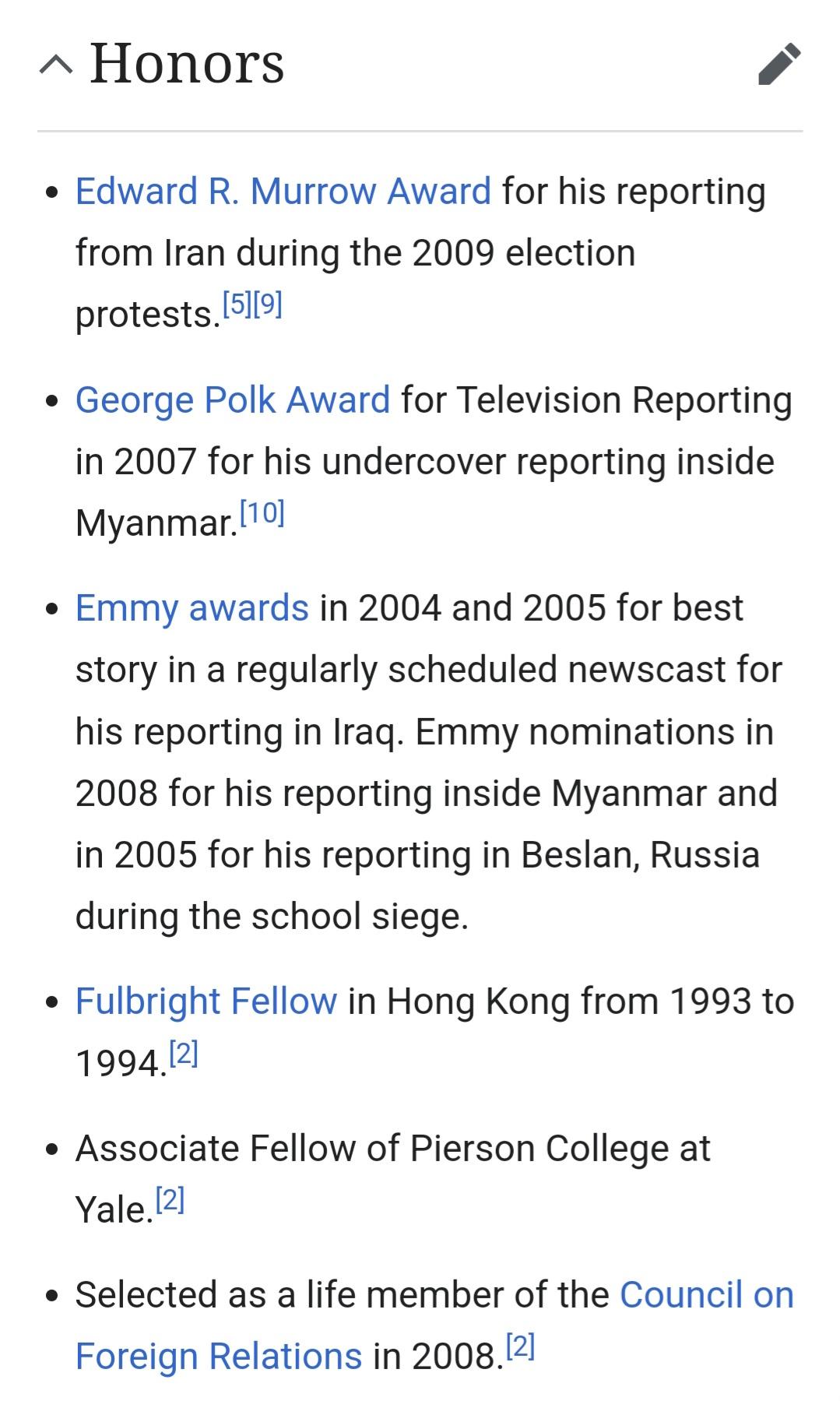Open citation [2] after 2008

point(520,1346)
